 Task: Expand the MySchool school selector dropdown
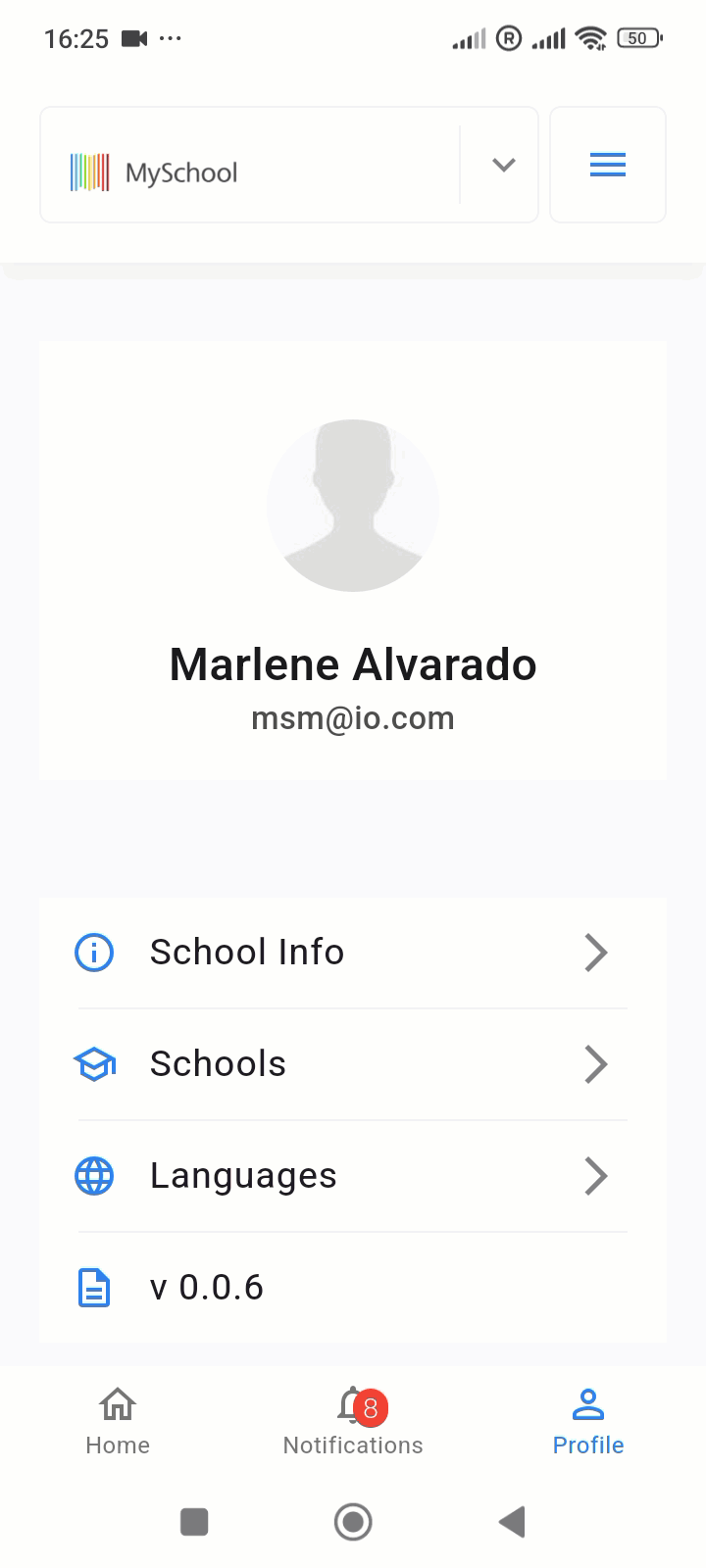click(289, 165)
